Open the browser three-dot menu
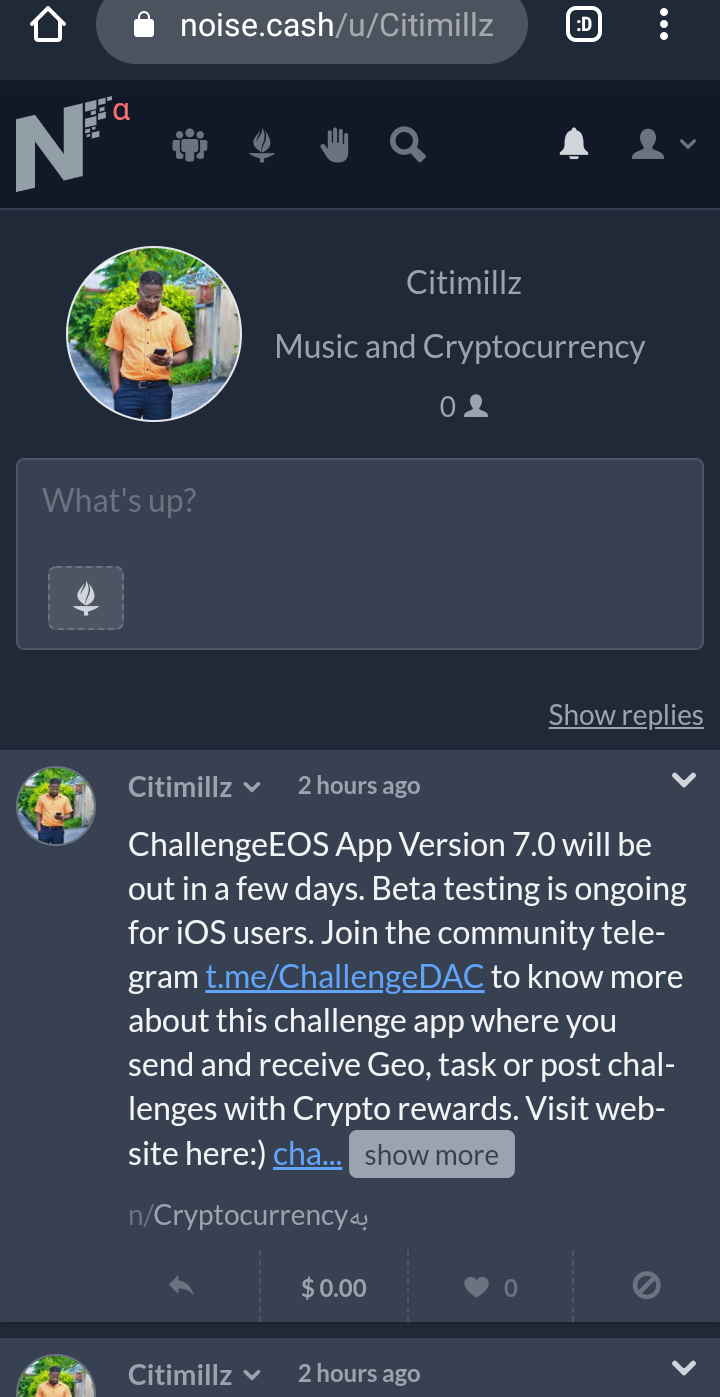 (664, 25)
